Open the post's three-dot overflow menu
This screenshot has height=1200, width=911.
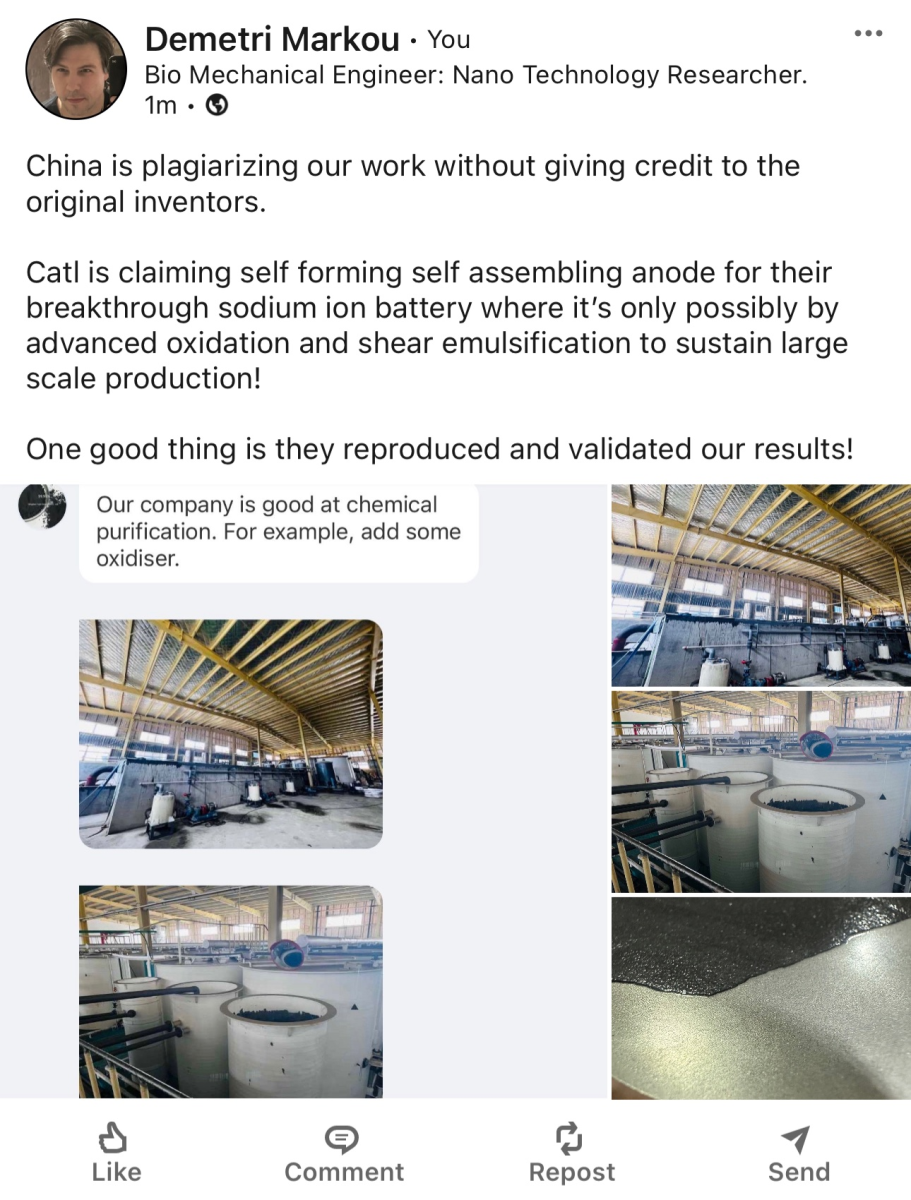pos(868,34)
